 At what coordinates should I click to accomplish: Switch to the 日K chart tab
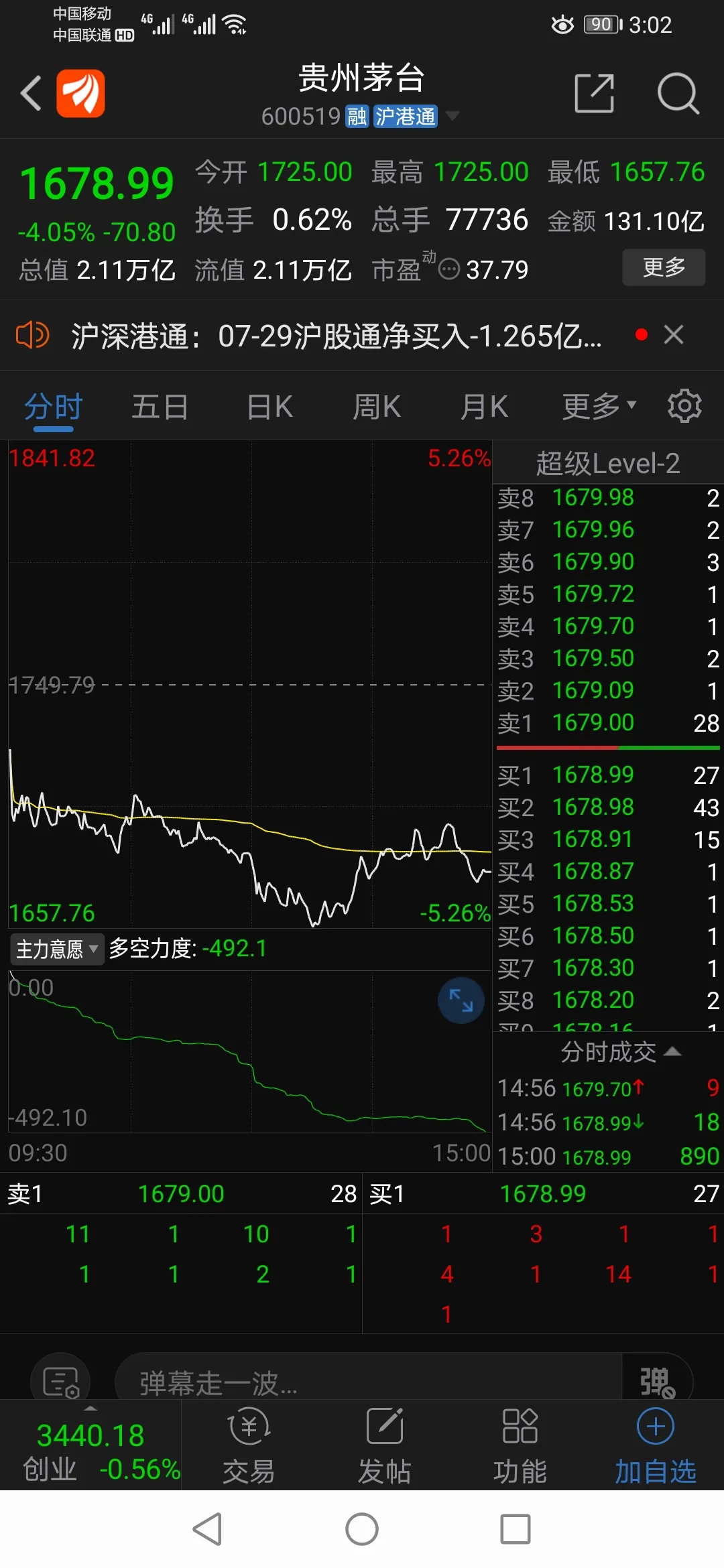(269, 407)
